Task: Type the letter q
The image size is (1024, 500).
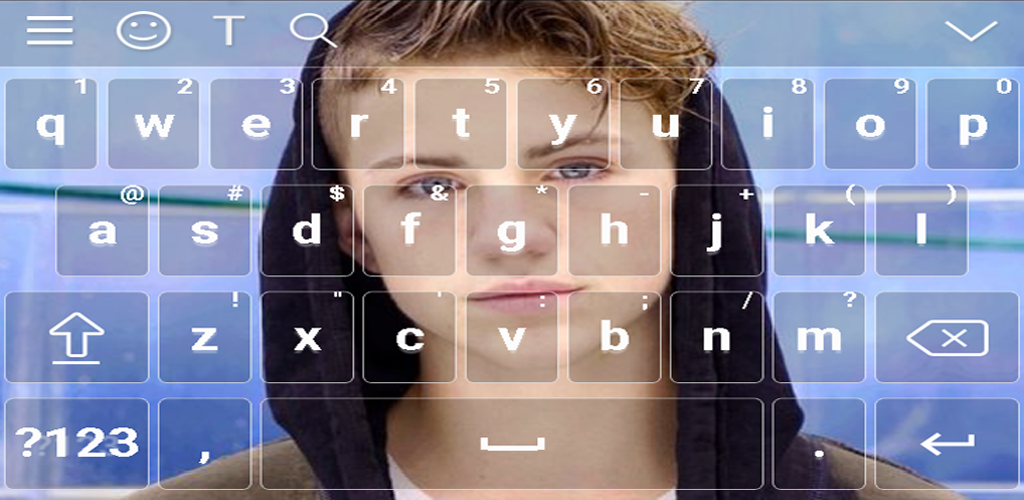Action: pyautogui.click(x=51, y=124)
